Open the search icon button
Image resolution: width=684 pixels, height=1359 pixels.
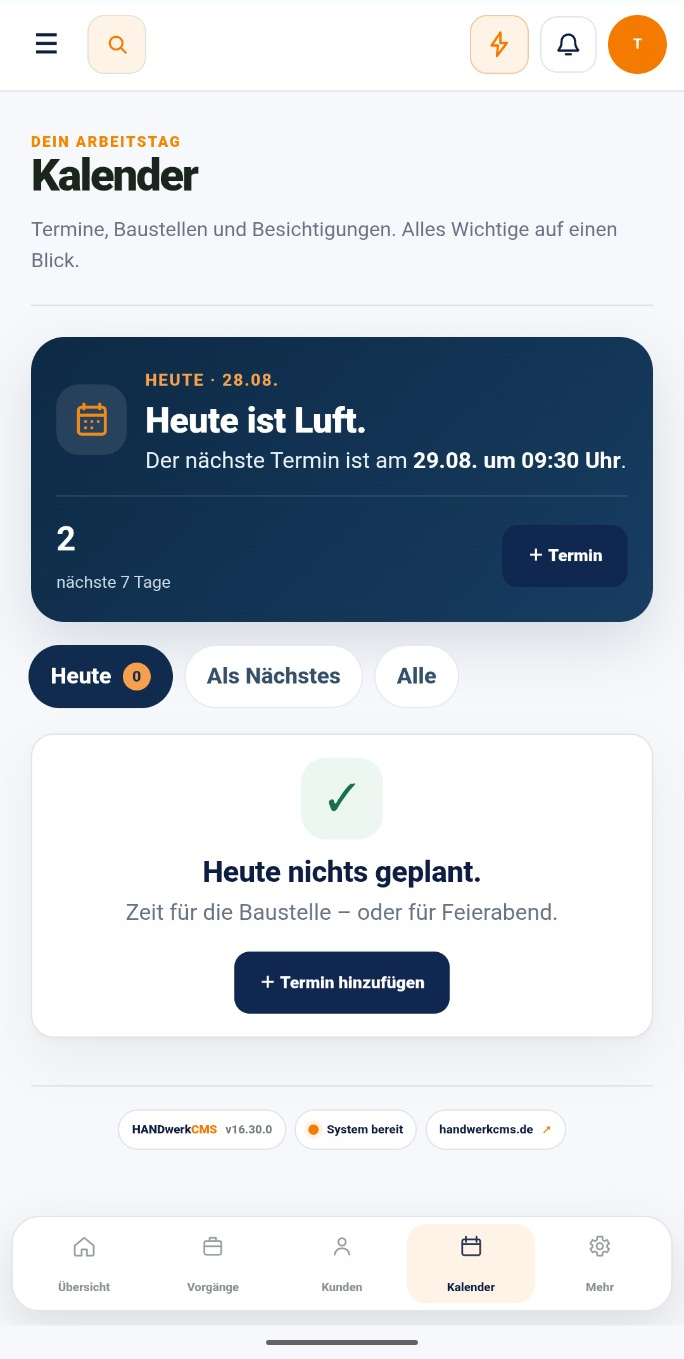(117, 45)
